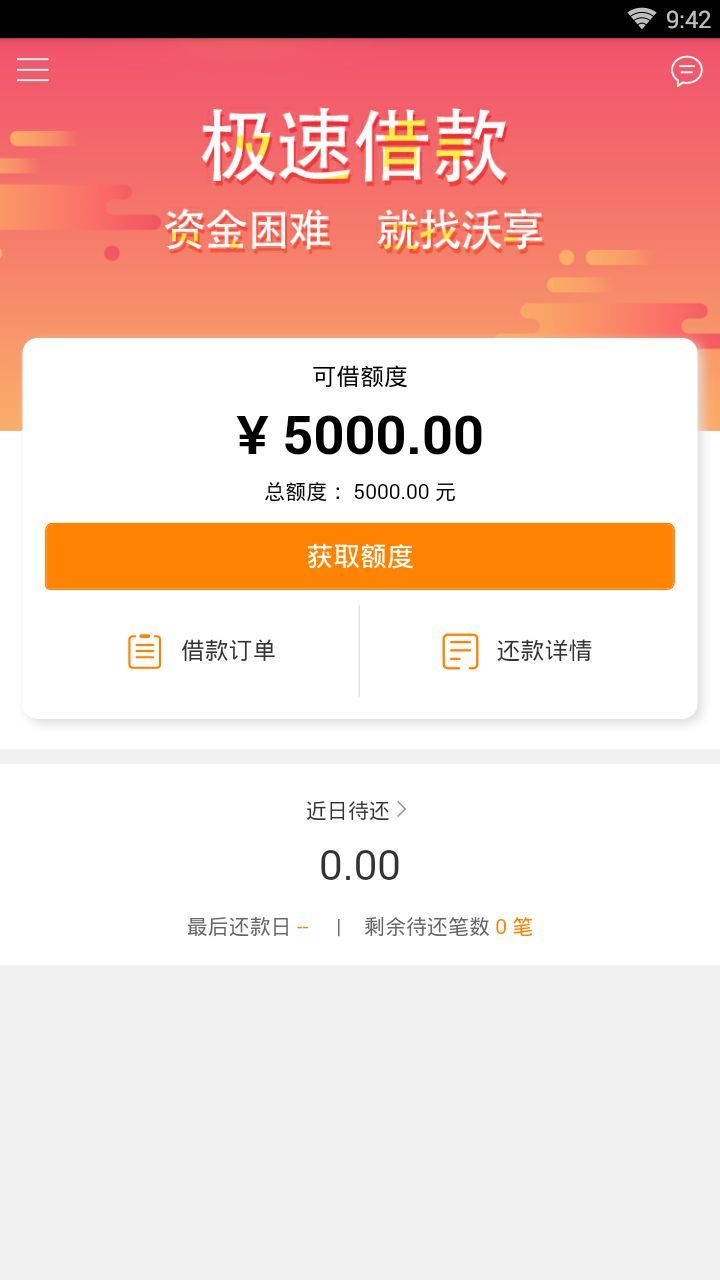Open 近日待还 upcoming repayments
The image size is (720, 1280).
click(357, 810)
